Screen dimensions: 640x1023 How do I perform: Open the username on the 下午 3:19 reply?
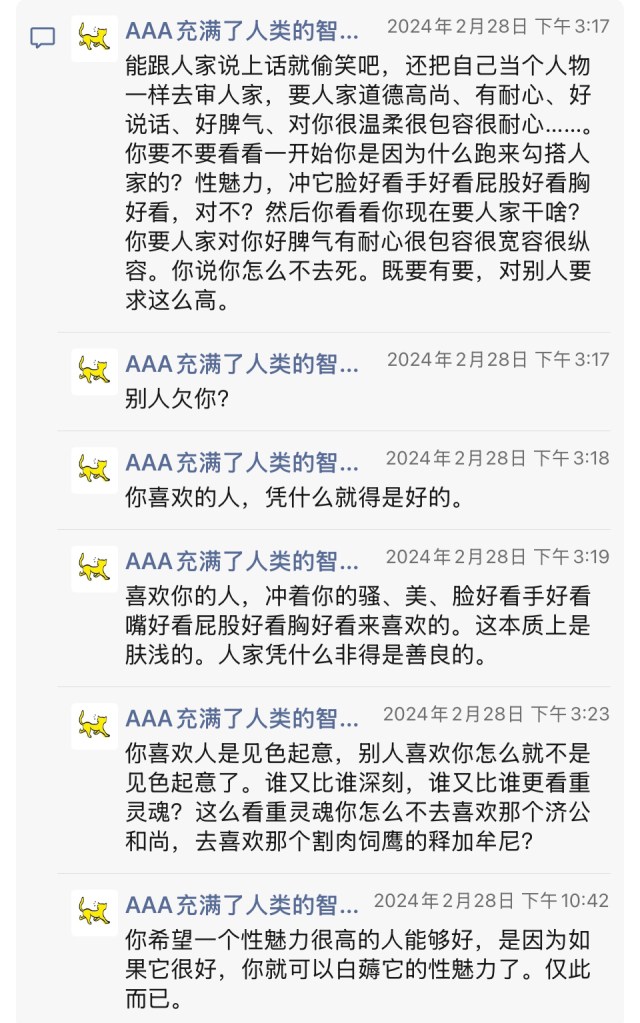(241, 561)
